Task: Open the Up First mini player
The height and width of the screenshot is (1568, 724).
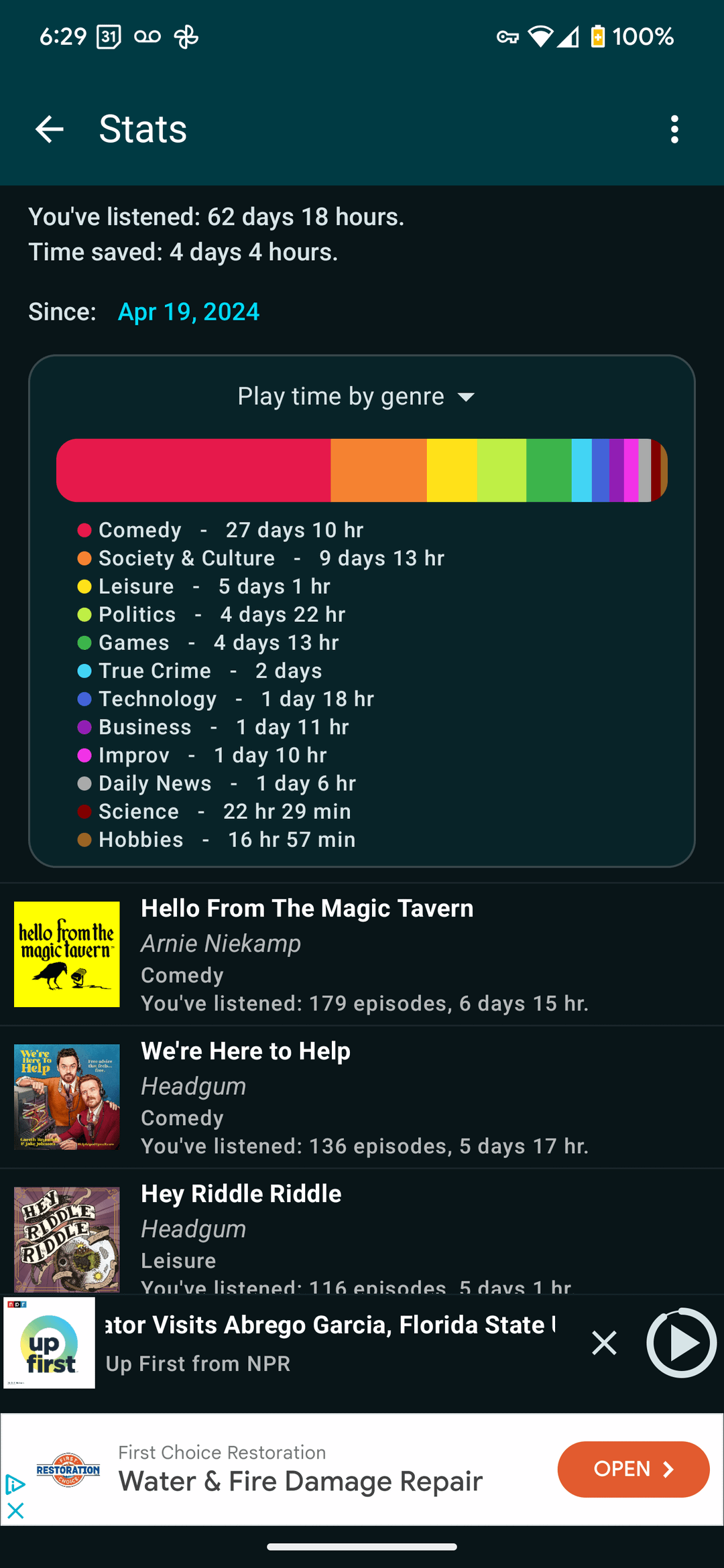Action: click(x=328, y=1343)
